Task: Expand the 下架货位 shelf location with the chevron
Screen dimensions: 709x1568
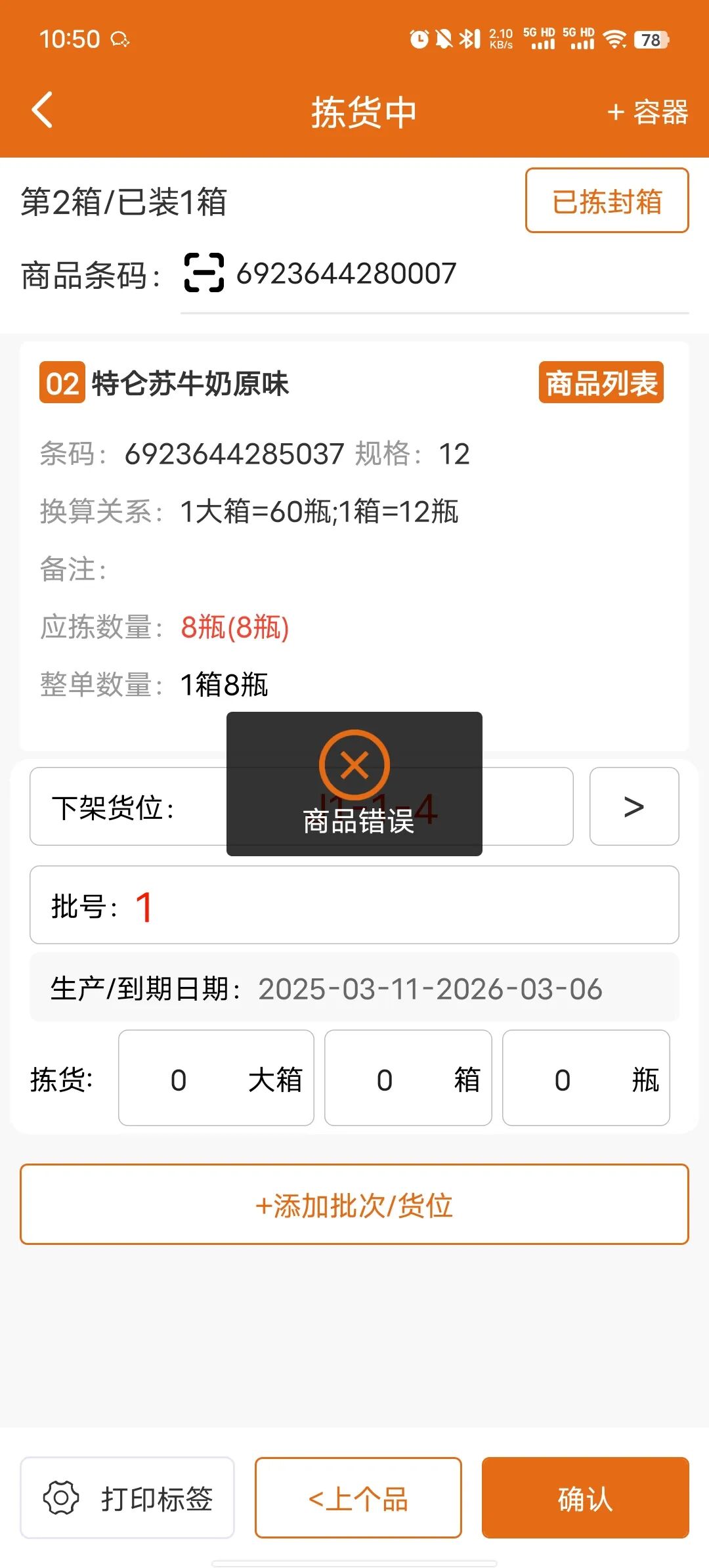Action: [633, 807]
